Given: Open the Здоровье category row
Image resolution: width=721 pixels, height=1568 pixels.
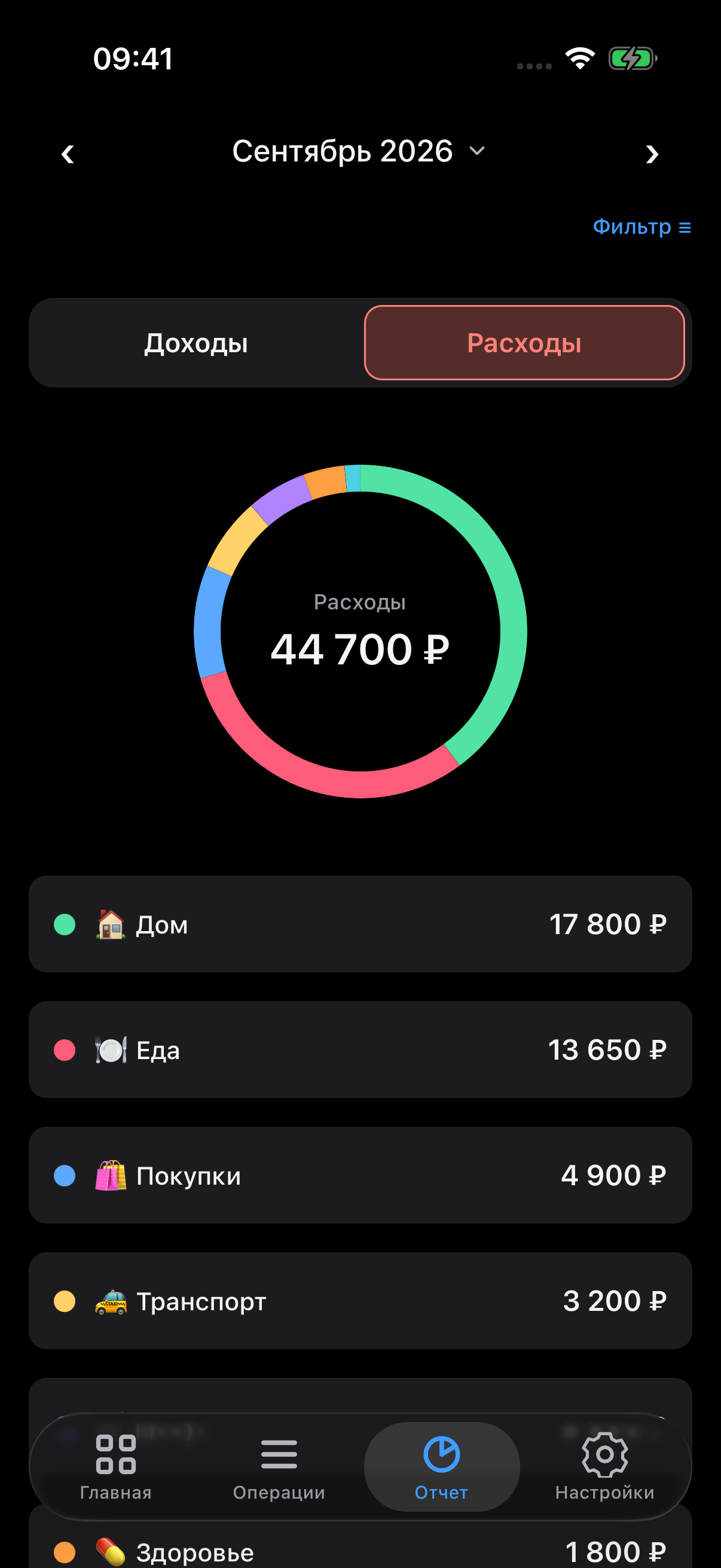Looking at the screenshot, I should point(360,1545).
